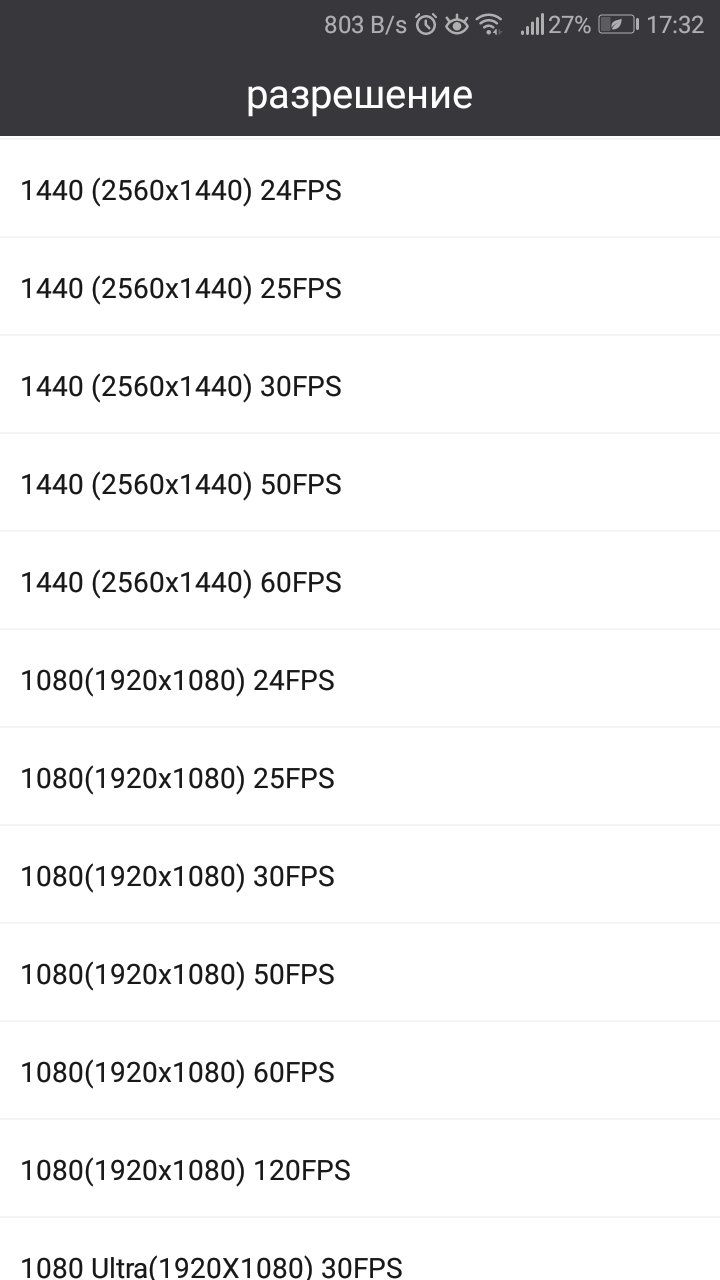Tap the 1440 (2560x1440) 60FPS row
This screenshot has height=1280, width=720.
pos(180,582)
